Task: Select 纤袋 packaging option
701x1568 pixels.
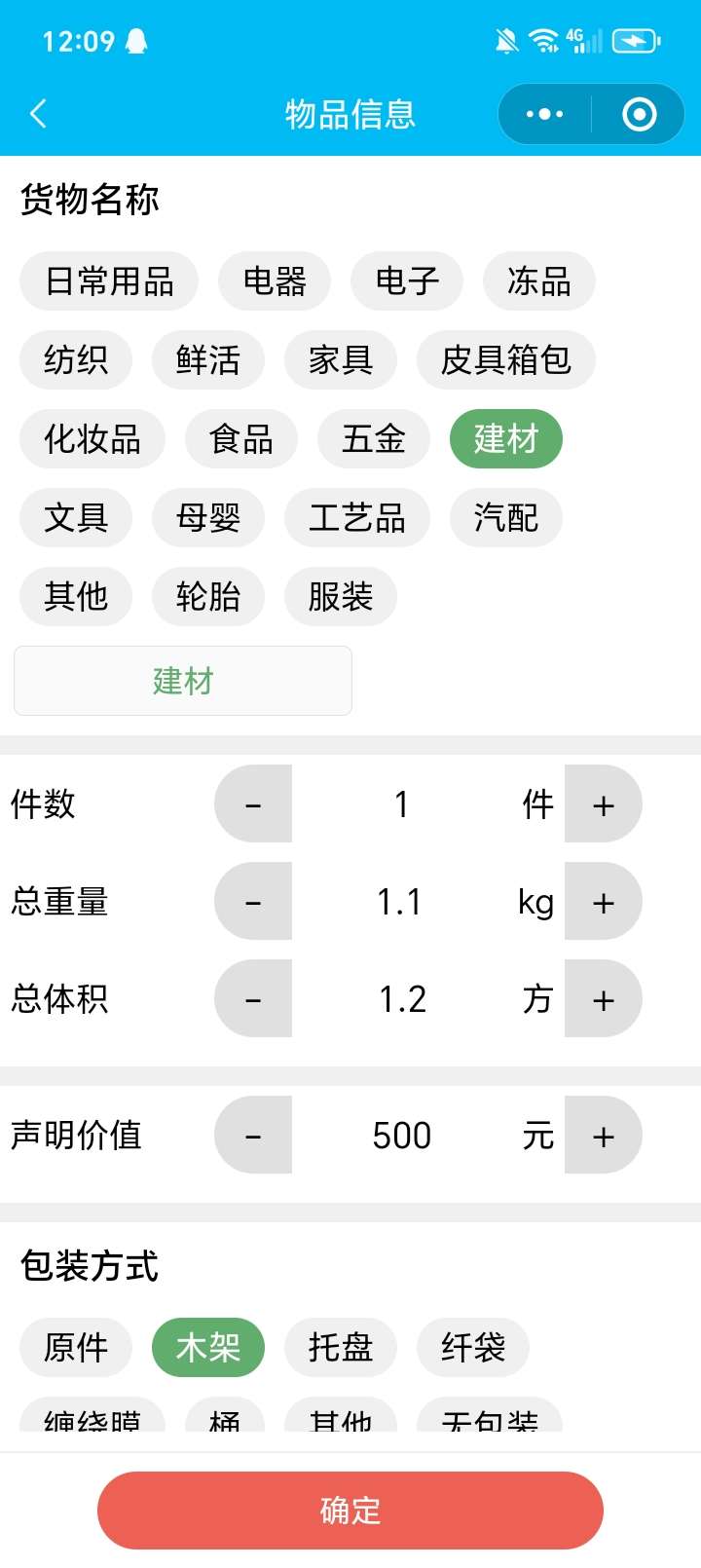Action: (473, 1348)
